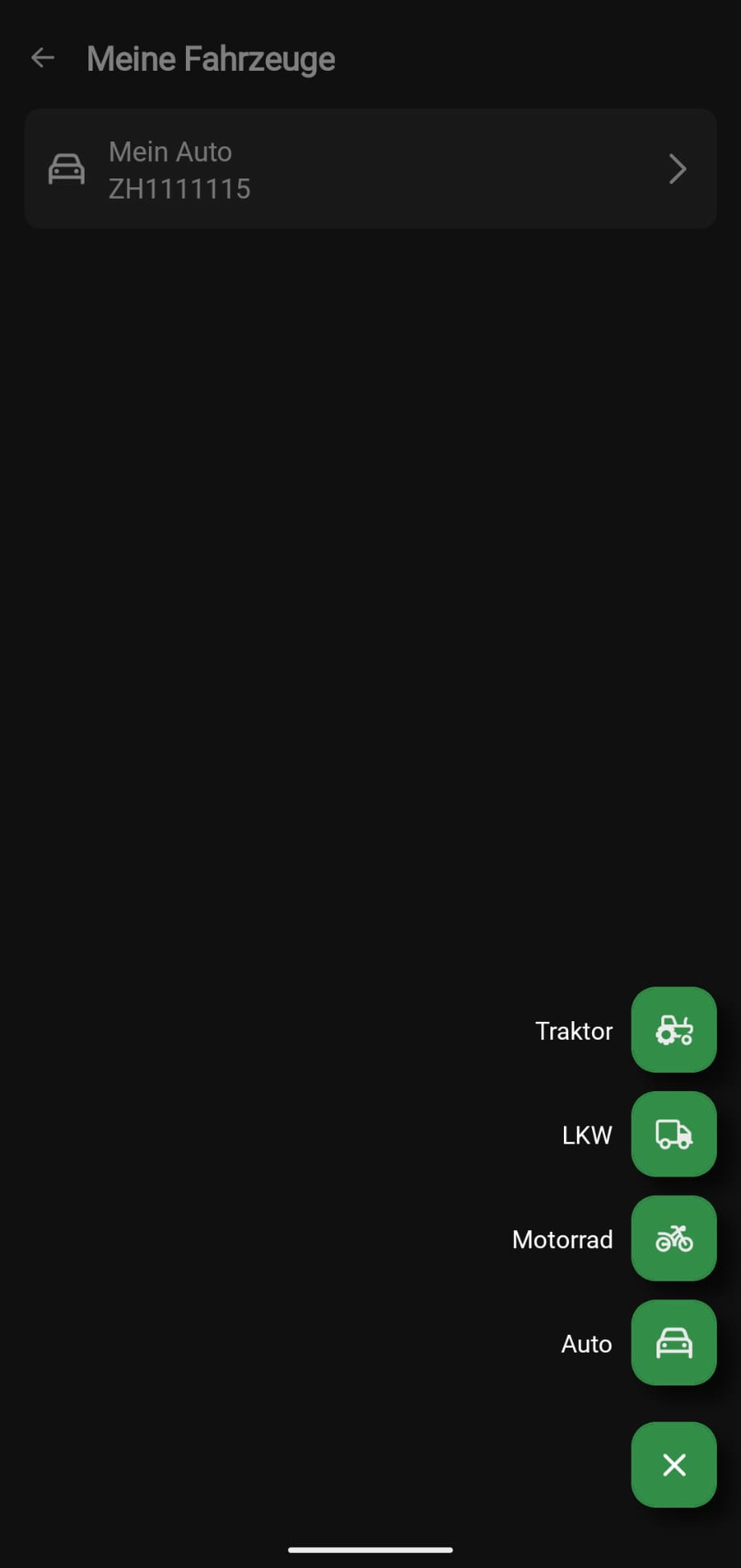Add a new Auto vehicle
Screen dimensions: 741x1568
point(673,1344)
